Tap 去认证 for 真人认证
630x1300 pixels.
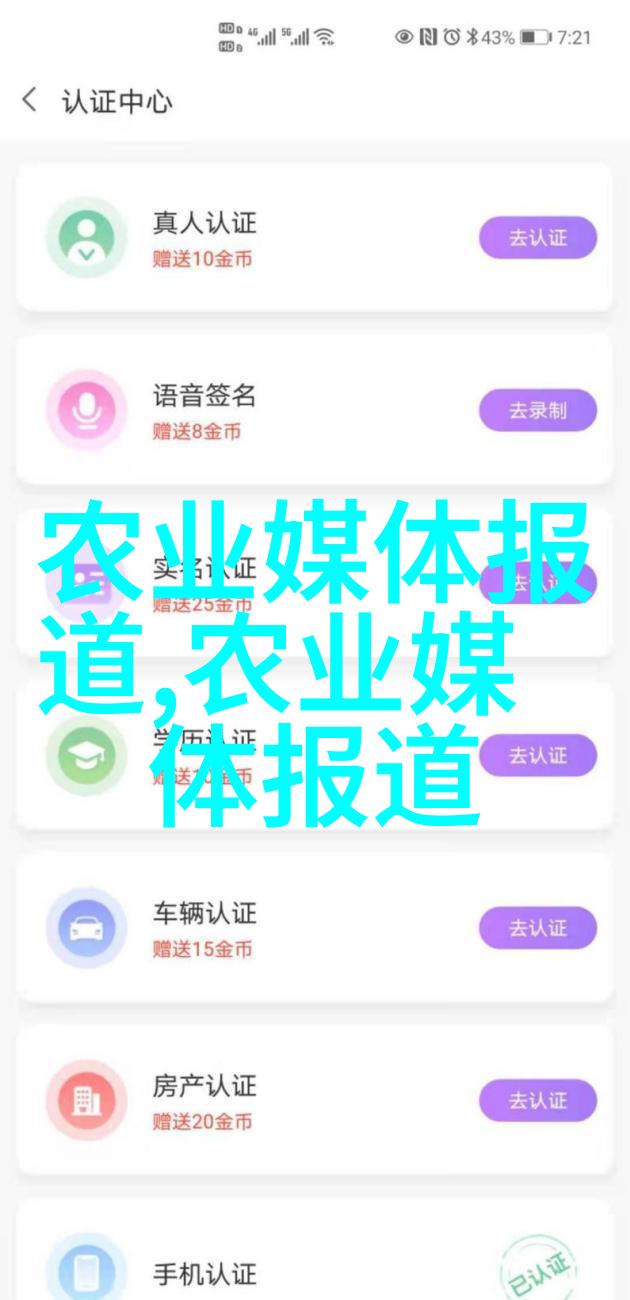(538, 238)
